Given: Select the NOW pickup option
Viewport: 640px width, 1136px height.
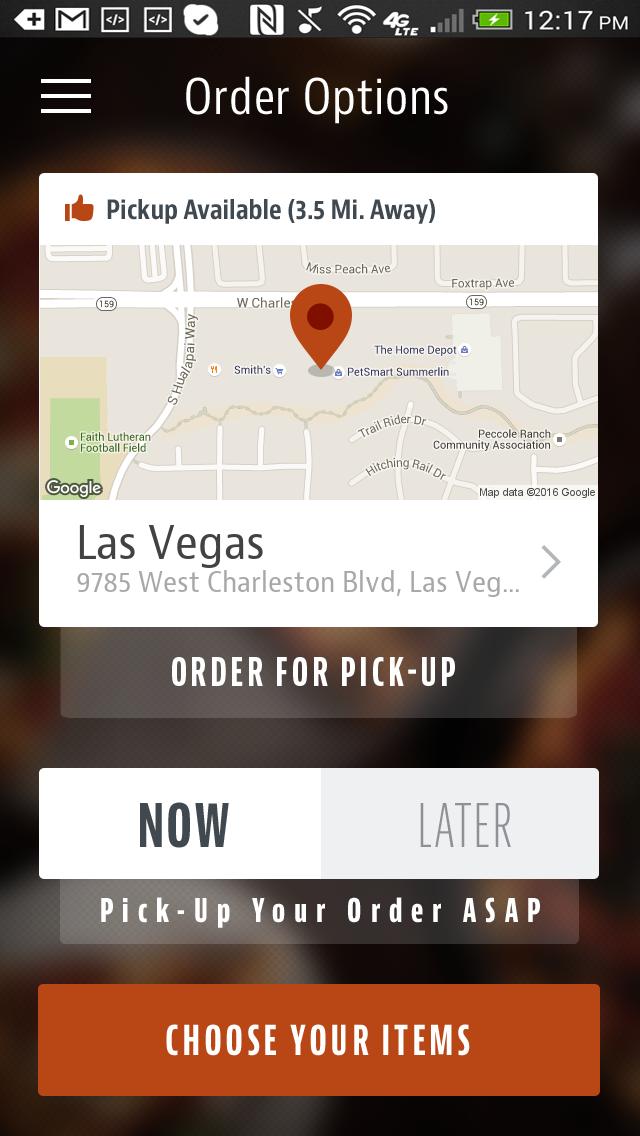Looking at the screenshot, I should 181,824.
